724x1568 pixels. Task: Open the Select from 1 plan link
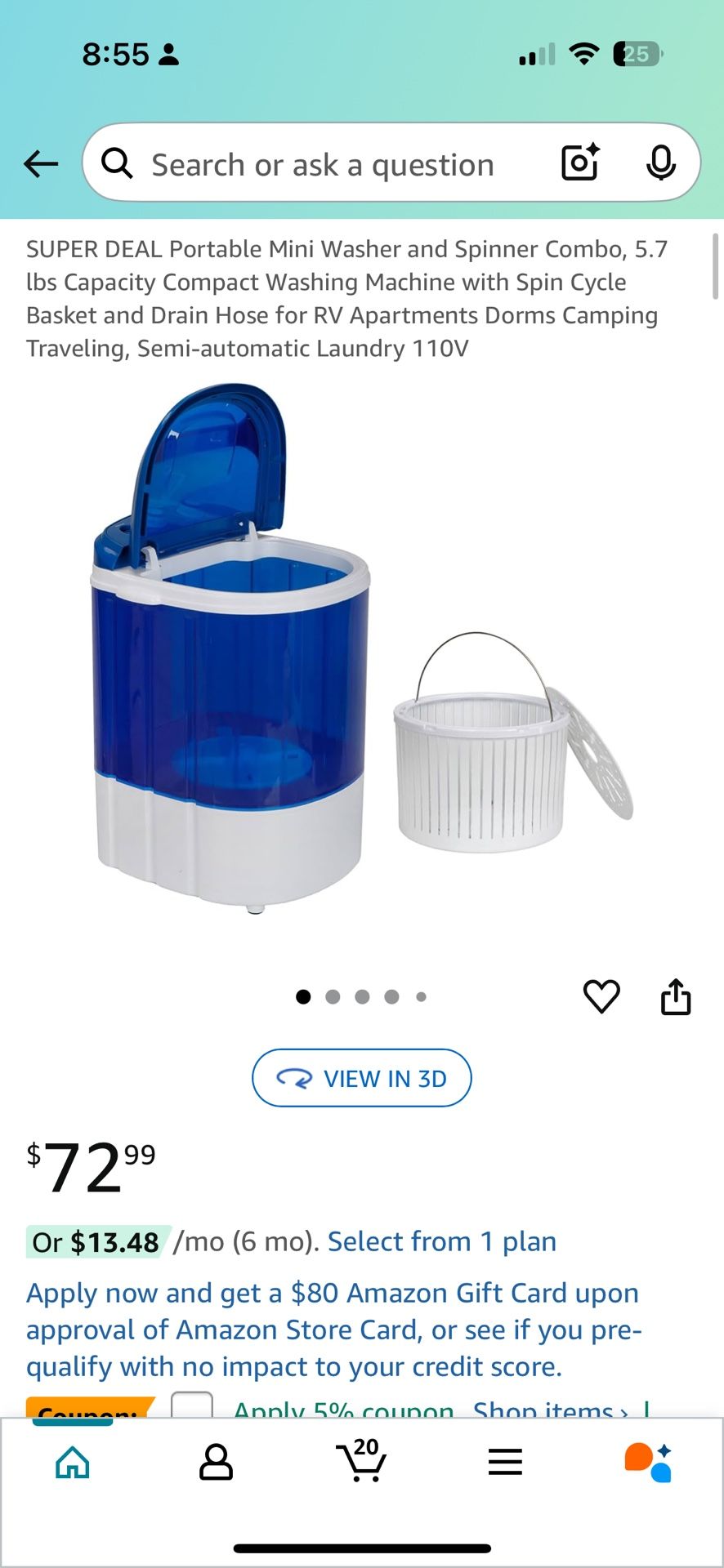441,1241
